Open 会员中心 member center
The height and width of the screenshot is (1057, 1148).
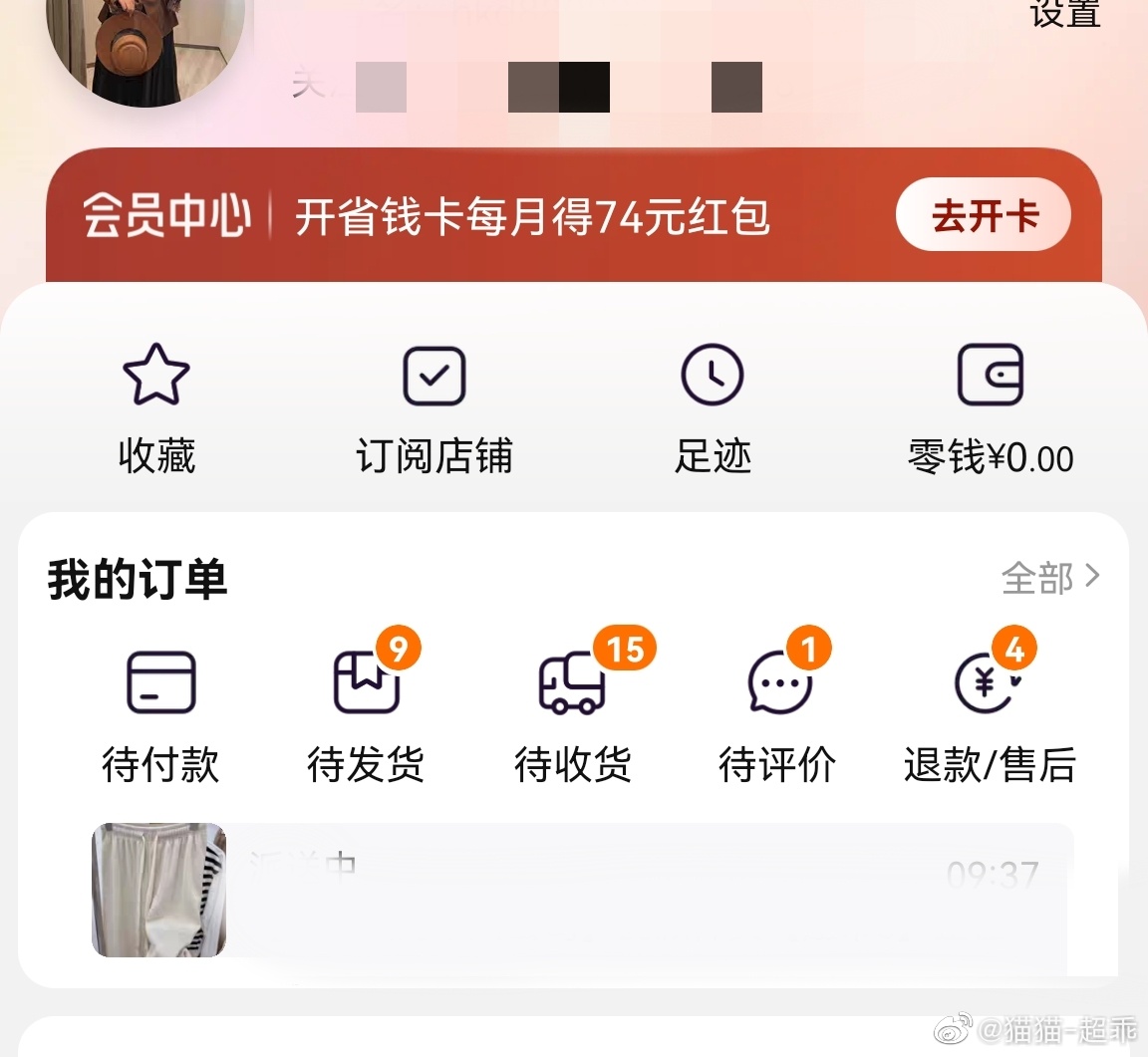click(165, 215)
